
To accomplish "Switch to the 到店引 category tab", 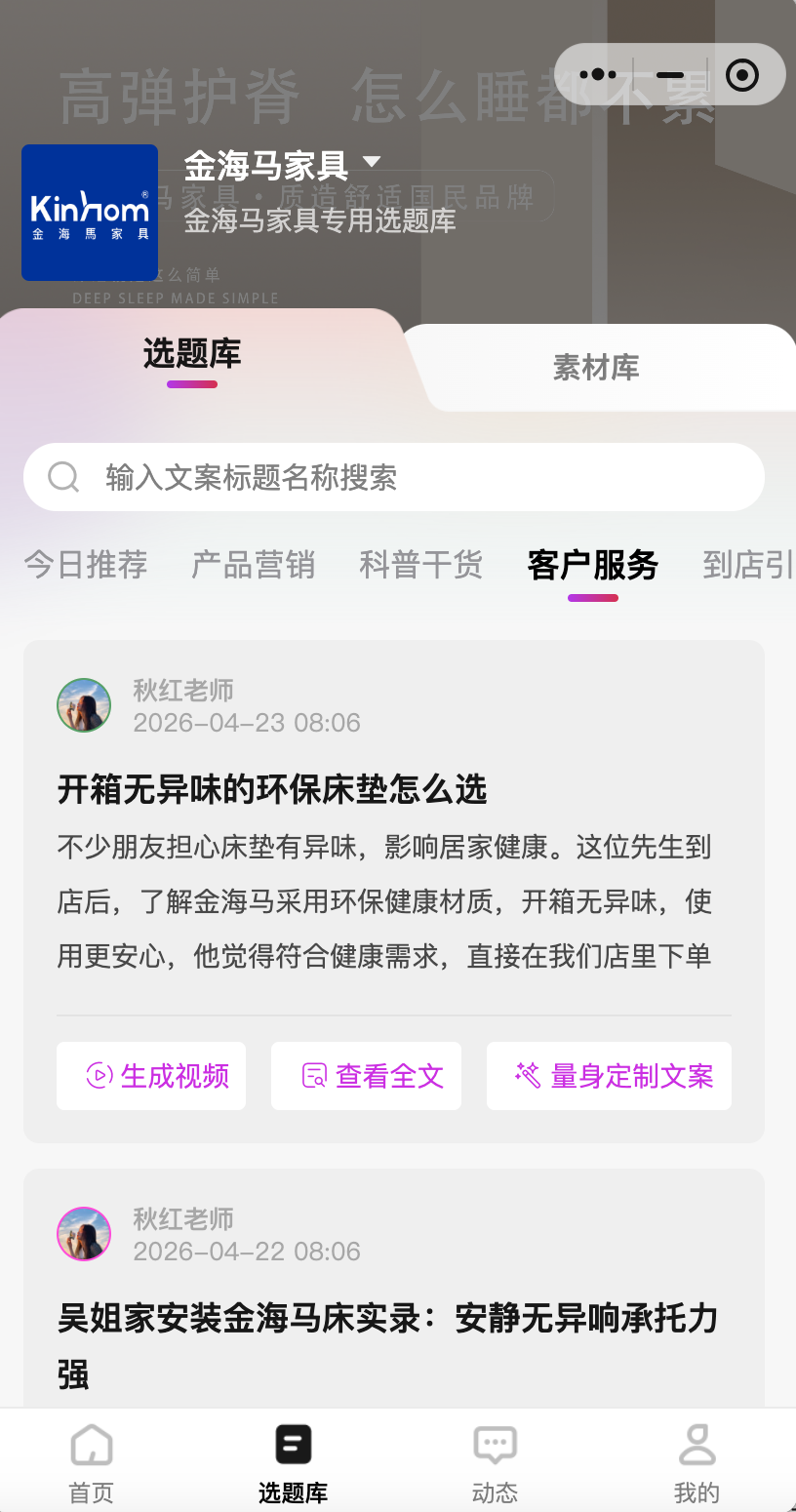I will coord(748,565).
